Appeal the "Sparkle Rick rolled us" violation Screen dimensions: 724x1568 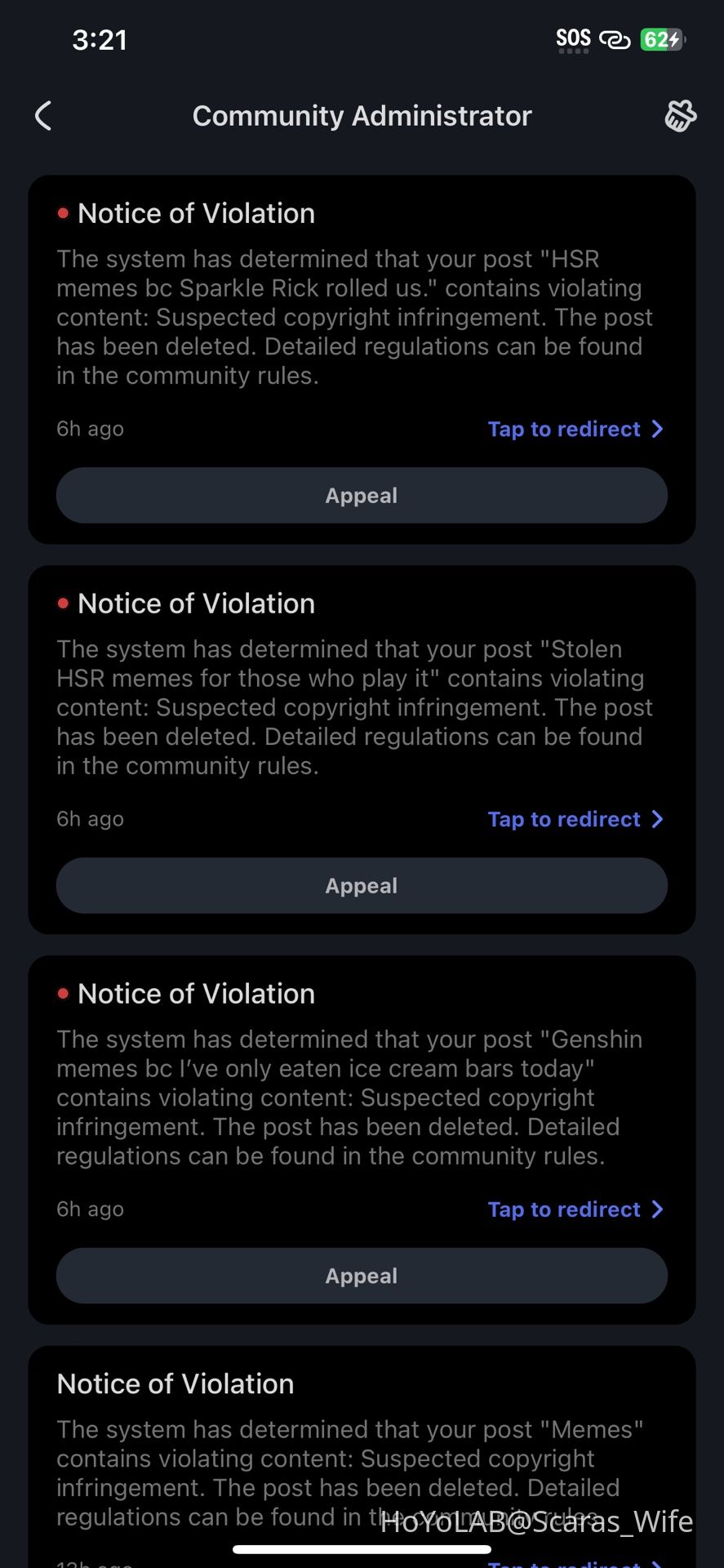click(x=362, y=496)
